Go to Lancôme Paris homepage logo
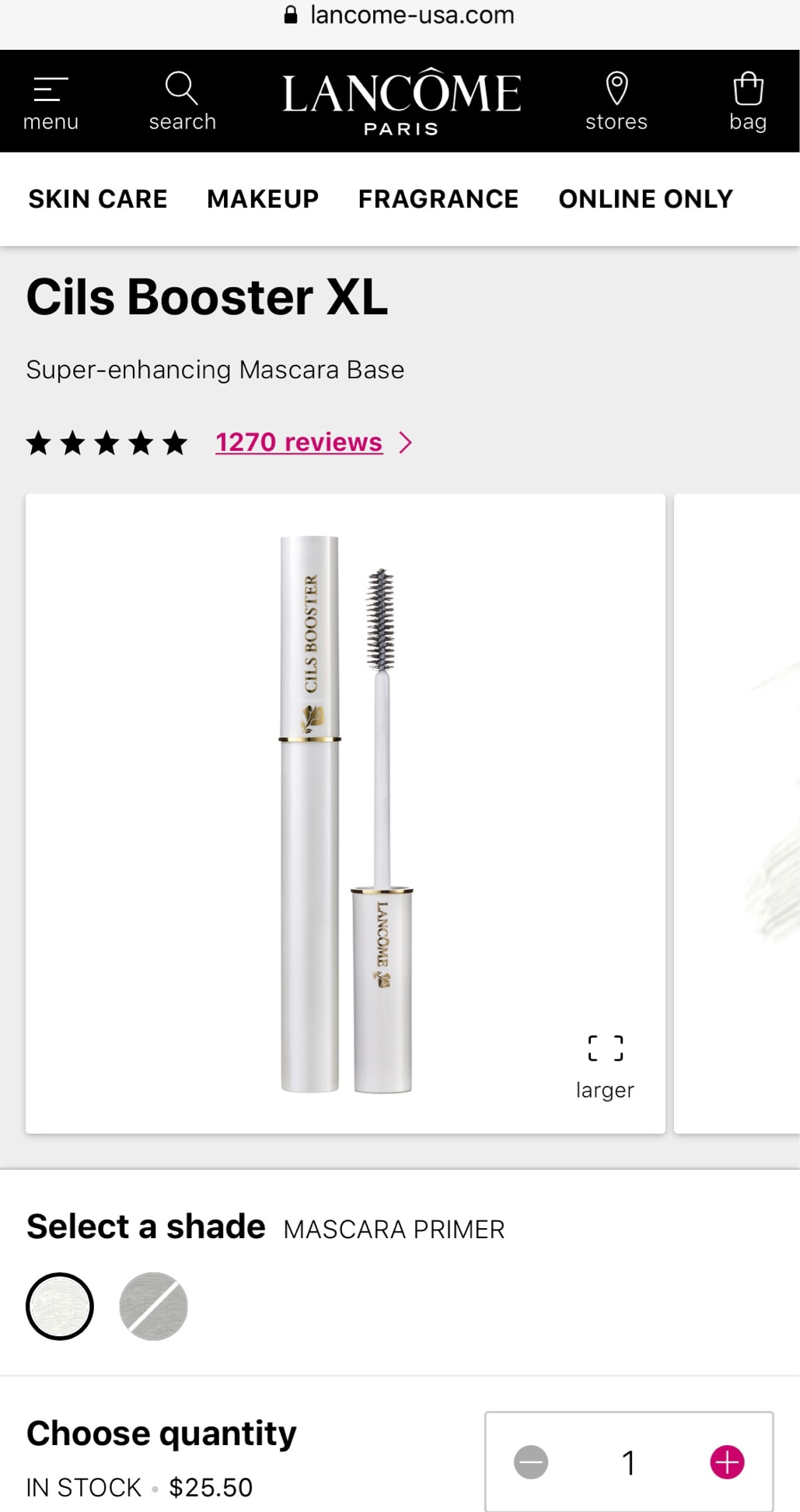 pos(401,101)
